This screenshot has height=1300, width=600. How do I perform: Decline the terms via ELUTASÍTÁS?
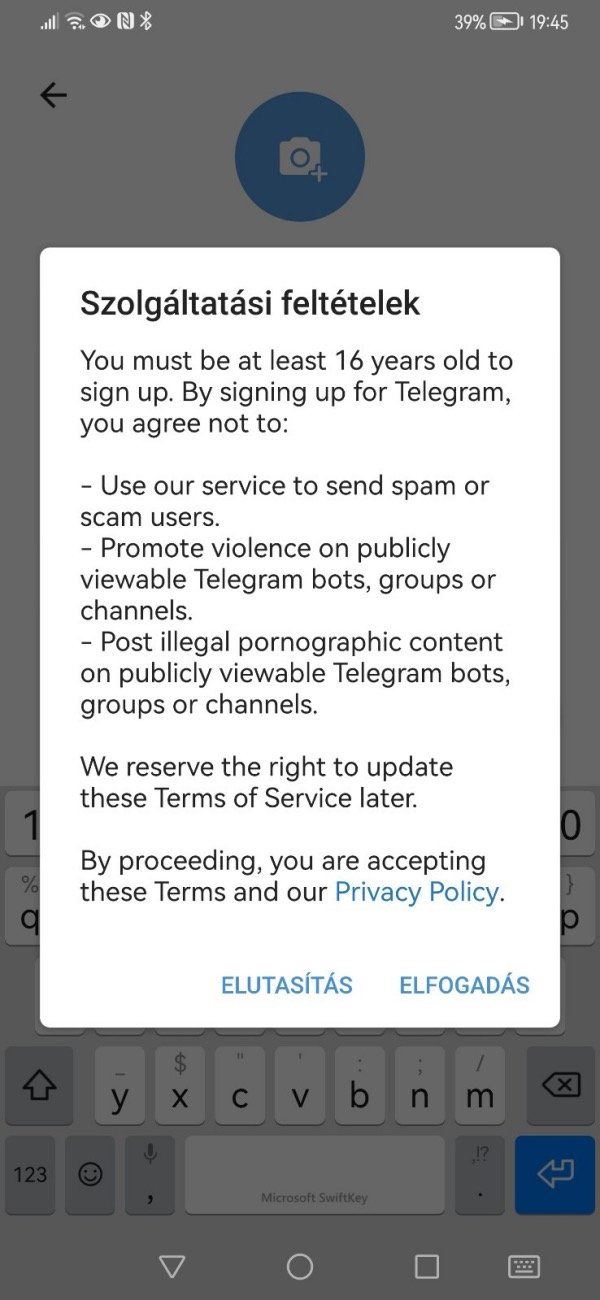pos(287,985)
